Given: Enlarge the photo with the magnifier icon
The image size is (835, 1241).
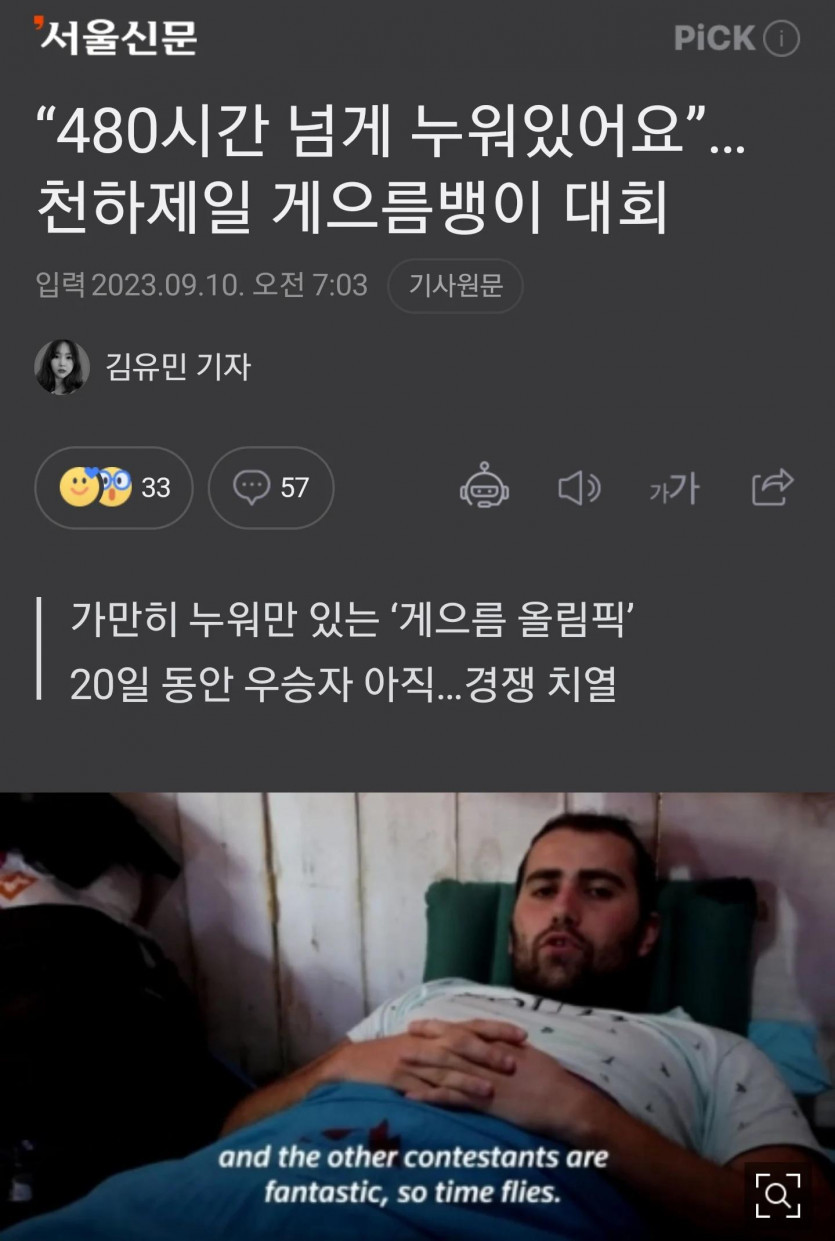Looking at the screenshot, I should click(x=777, y=1193).
